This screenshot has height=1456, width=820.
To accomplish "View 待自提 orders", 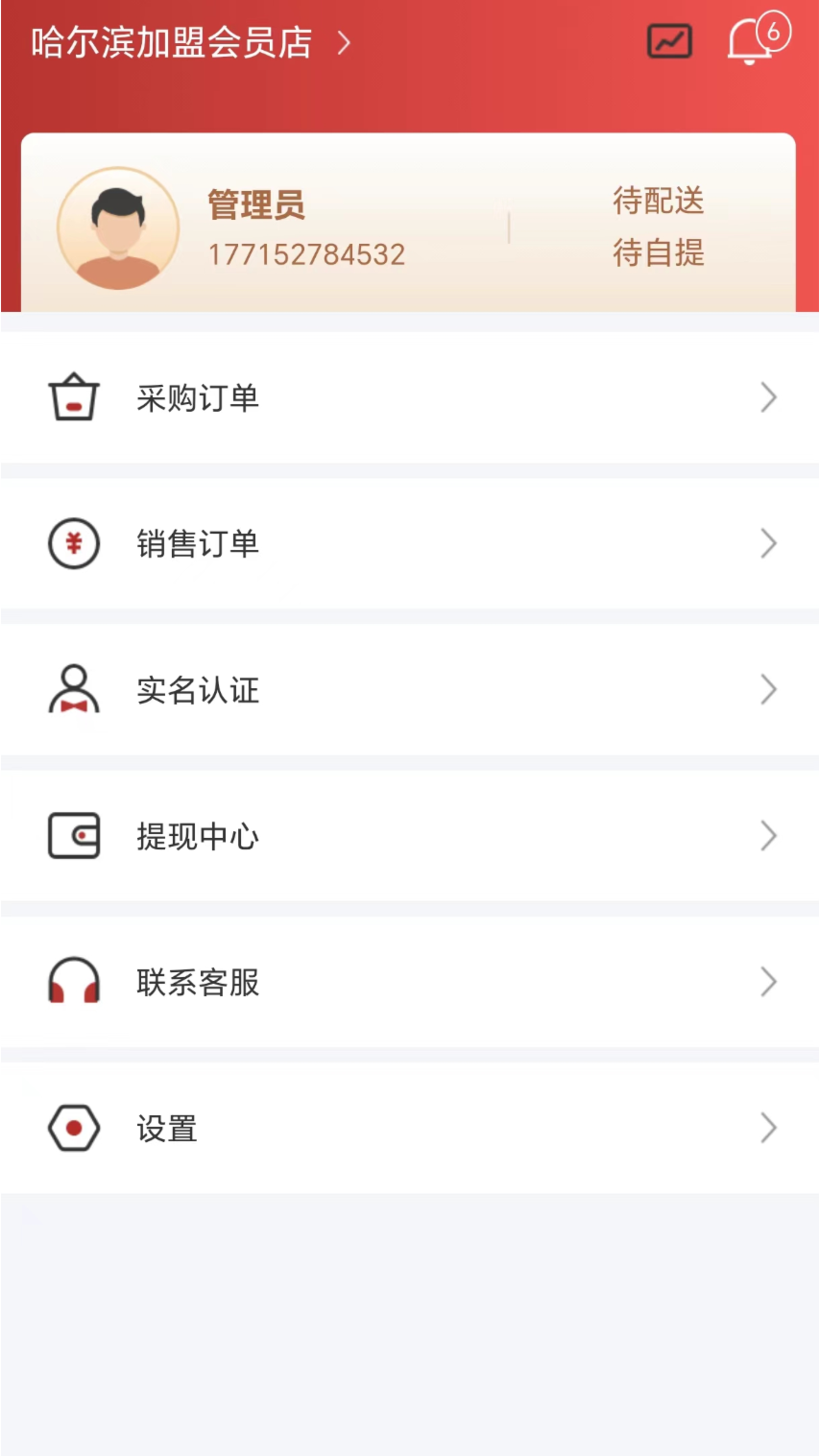I will [x=659, y=253].
